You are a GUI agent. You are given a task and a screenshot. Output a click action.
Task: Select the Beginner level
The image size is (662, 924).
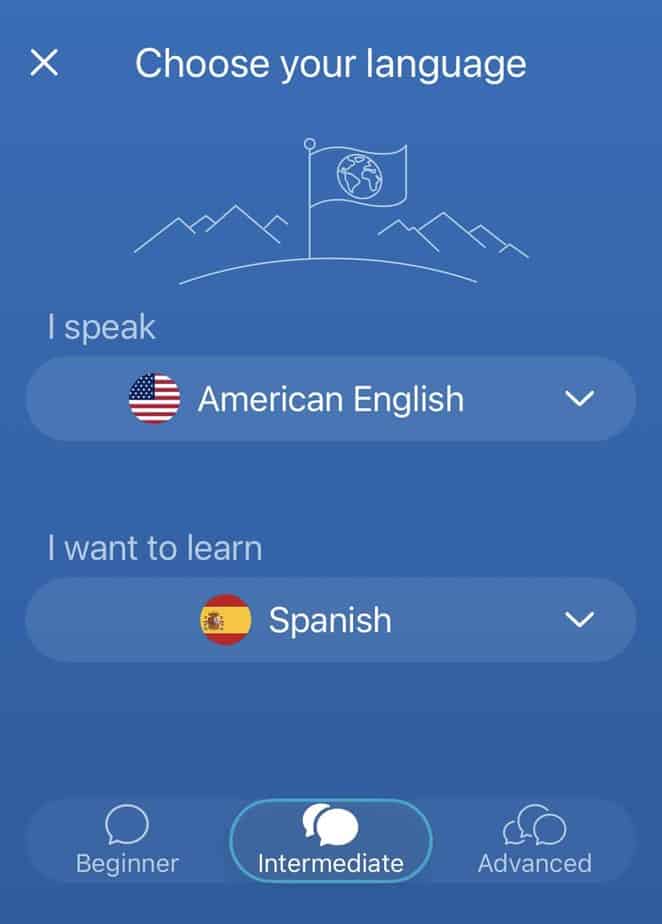coord(128,841)
